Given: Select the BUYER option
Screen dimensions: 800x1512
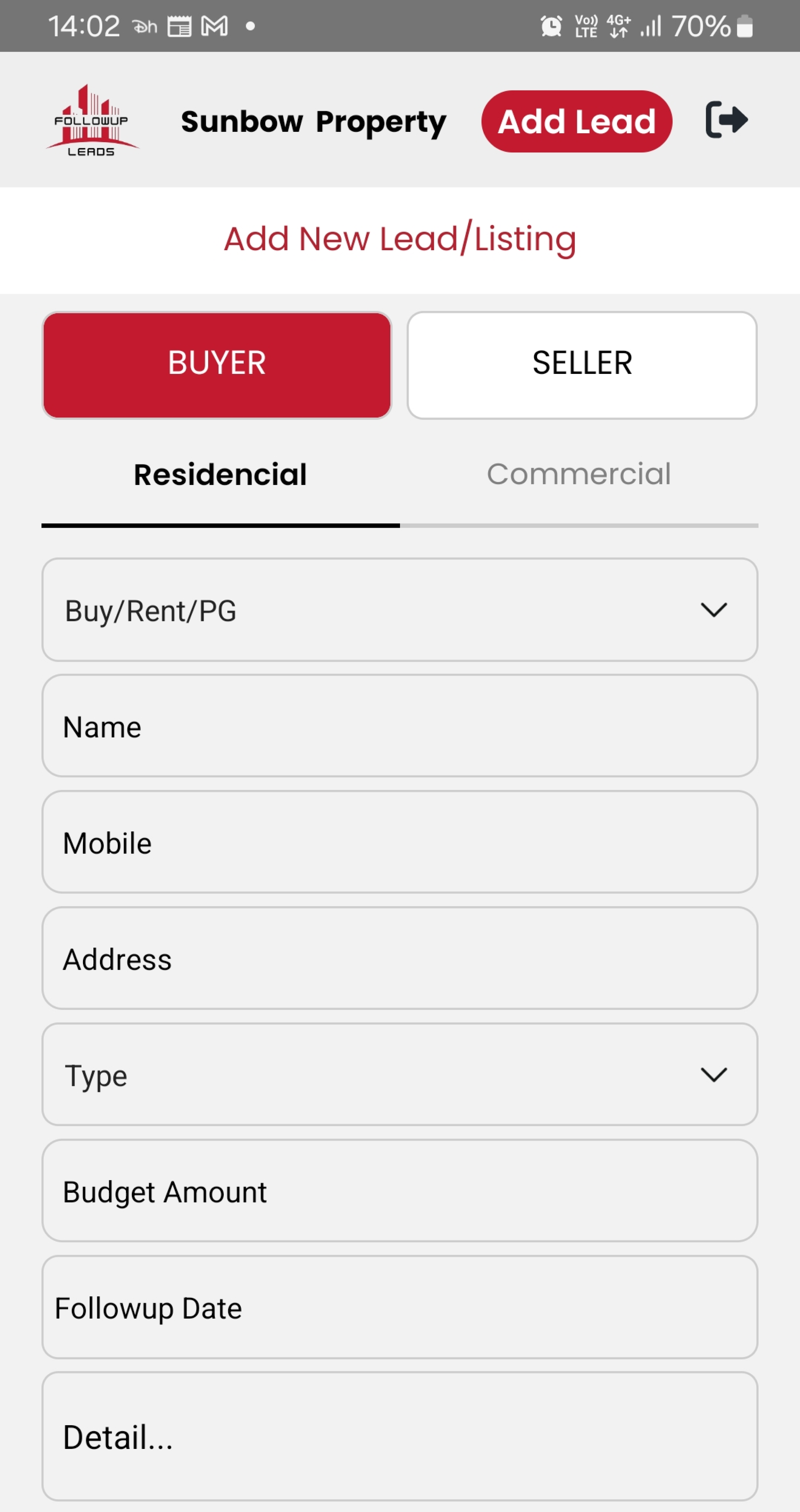Looking at the screenshot, I should (217, 364).
